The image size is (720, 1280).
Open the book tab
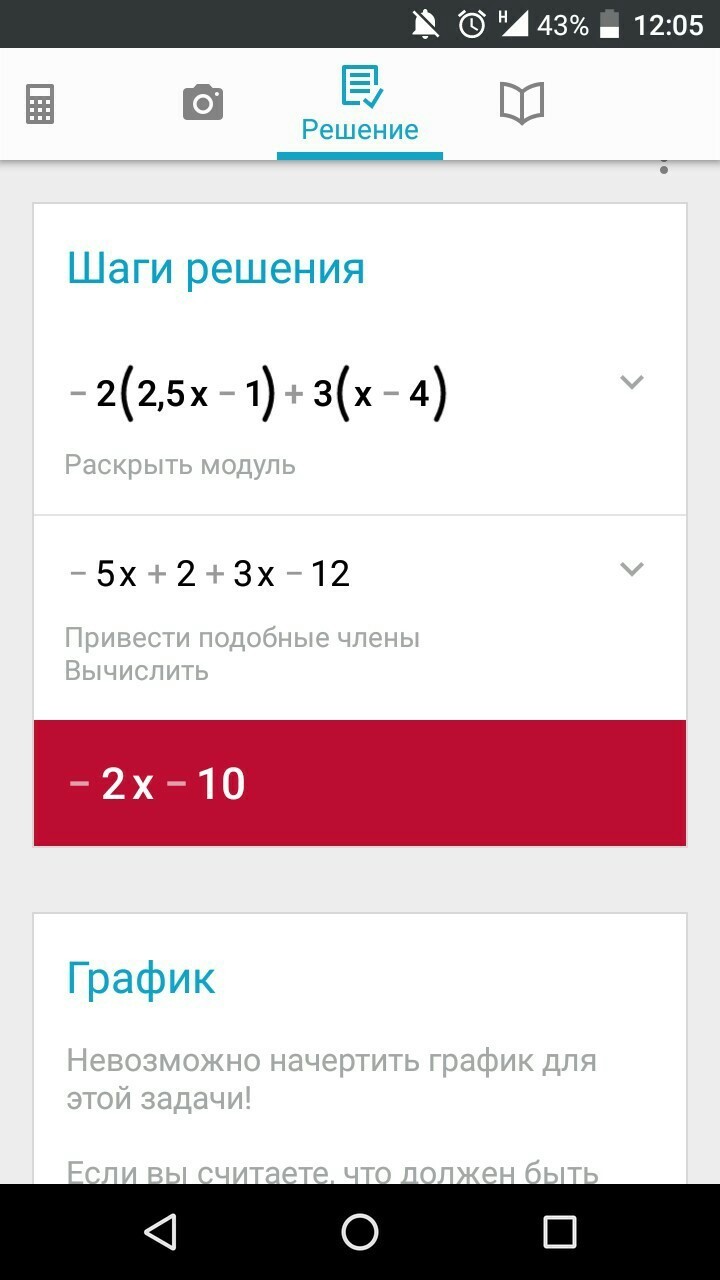coord(521,103)
